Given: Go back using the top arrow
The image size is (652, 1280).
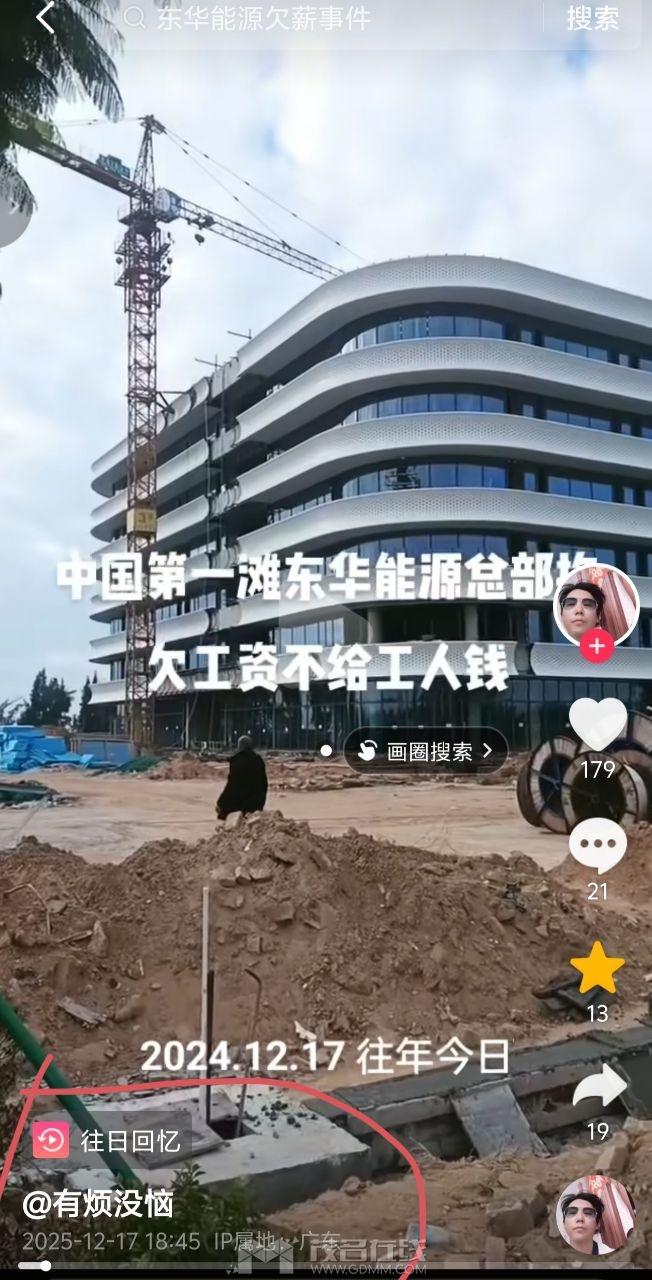Looking at the screenshot, I should (45, 18).
